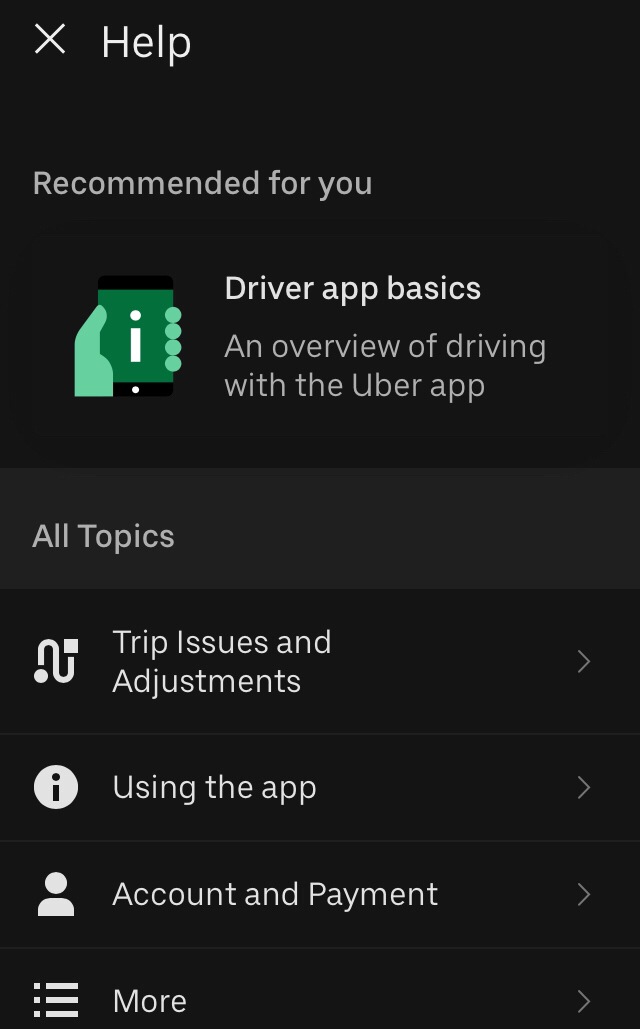Open the Driver app basics card
This screenshot has width=640, height=1029.
(x=320, y=337)
